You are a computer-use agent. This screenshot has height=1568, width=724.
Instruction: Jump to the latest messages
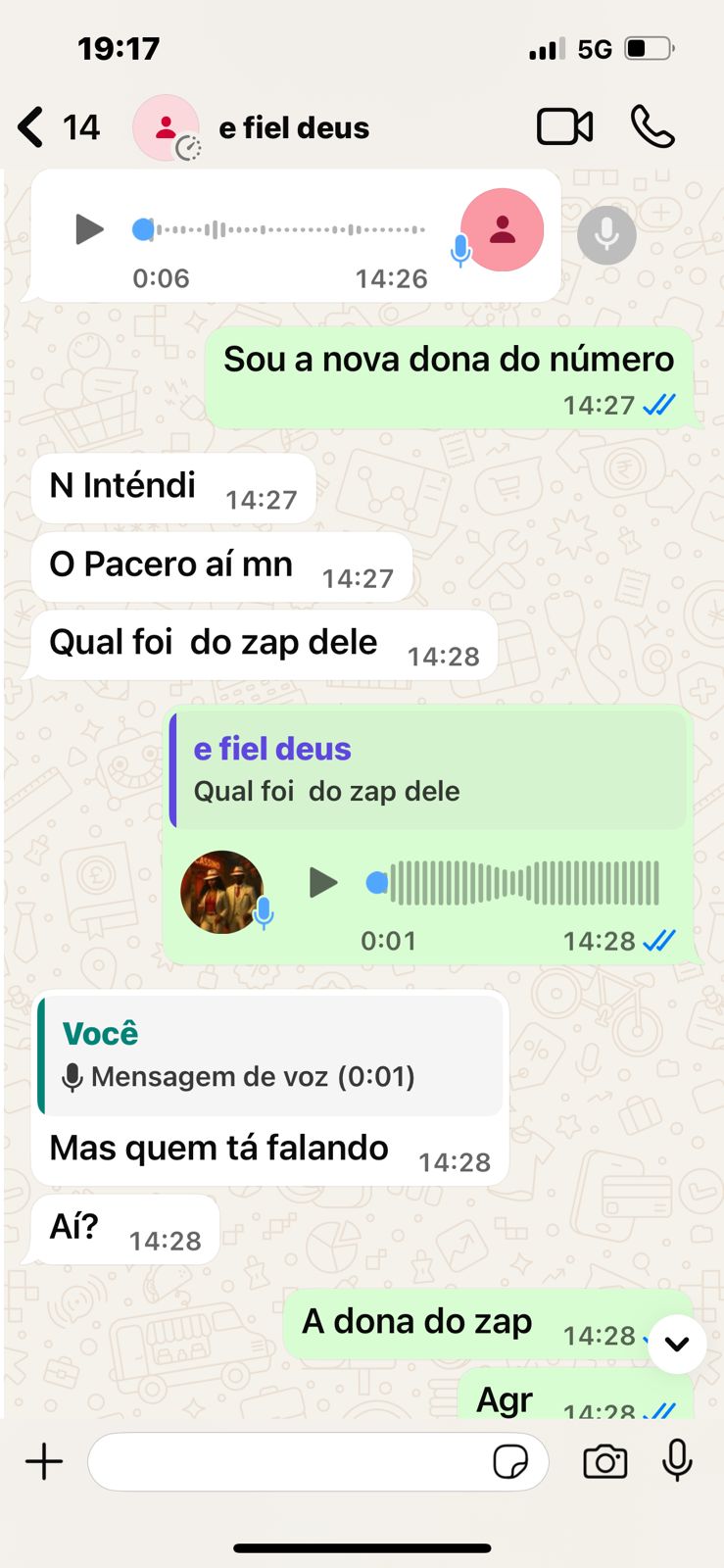pos(677,1344)
